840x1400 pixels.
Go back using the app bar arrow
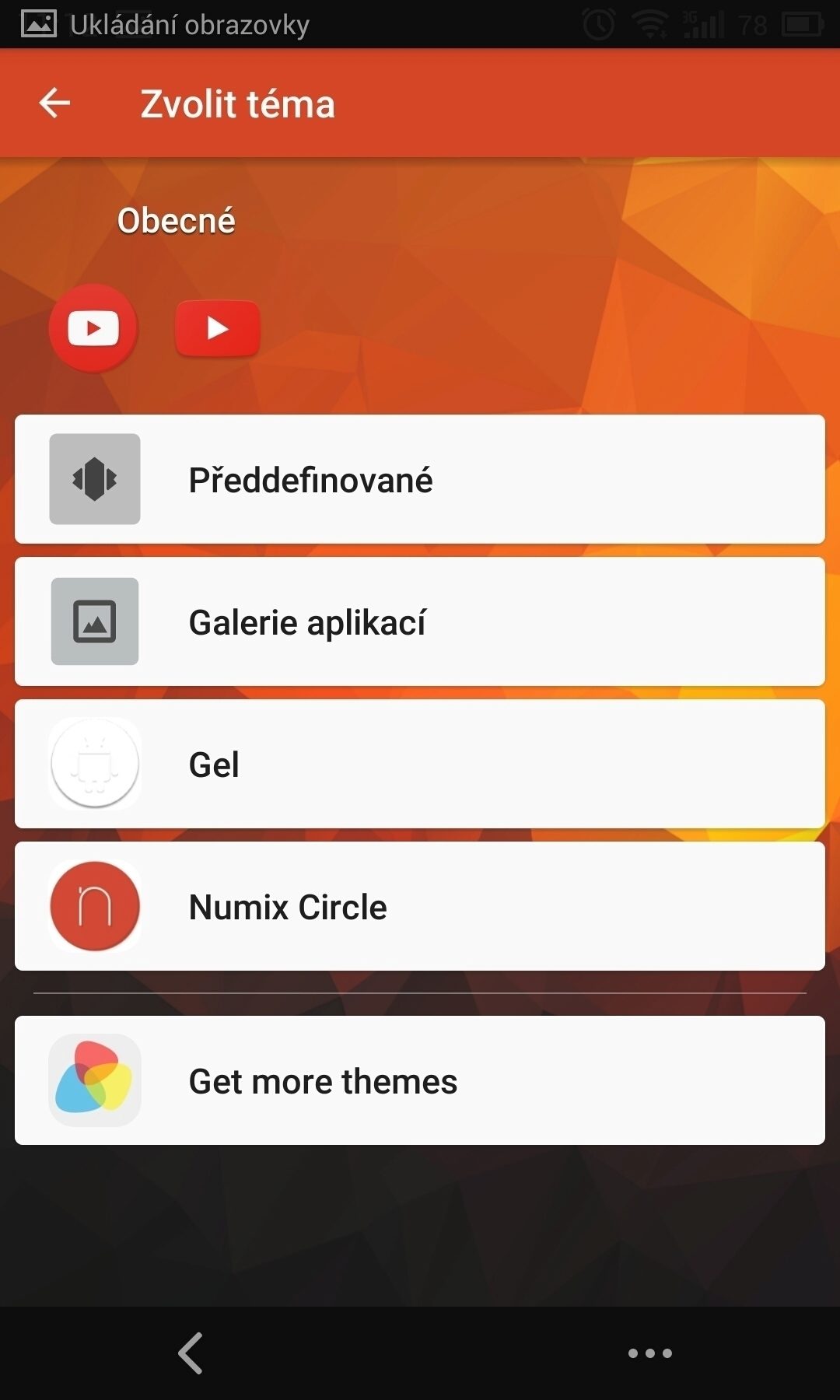54,103
